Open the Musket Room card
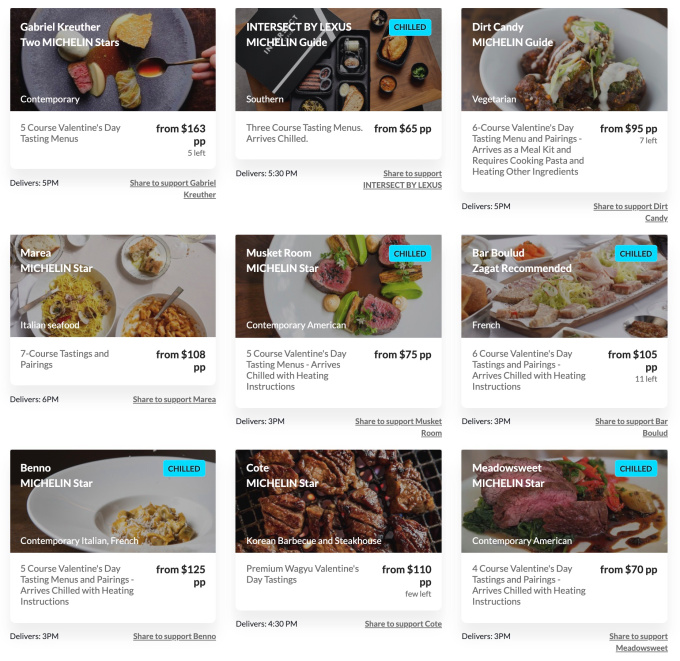 coord(338,288)
